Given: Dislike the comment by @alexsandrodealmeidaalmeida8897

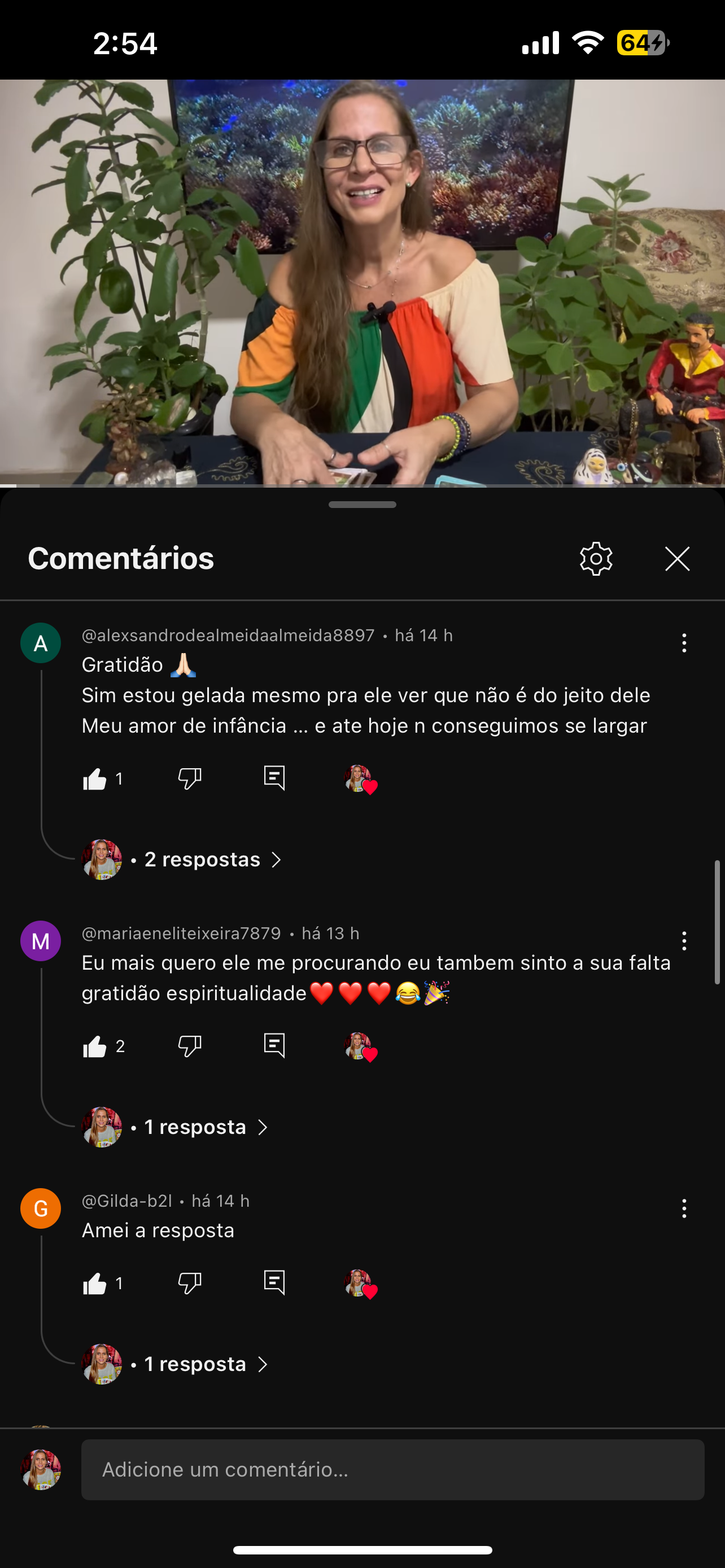Looking at the screenshot, I should (x=189, y=778).
